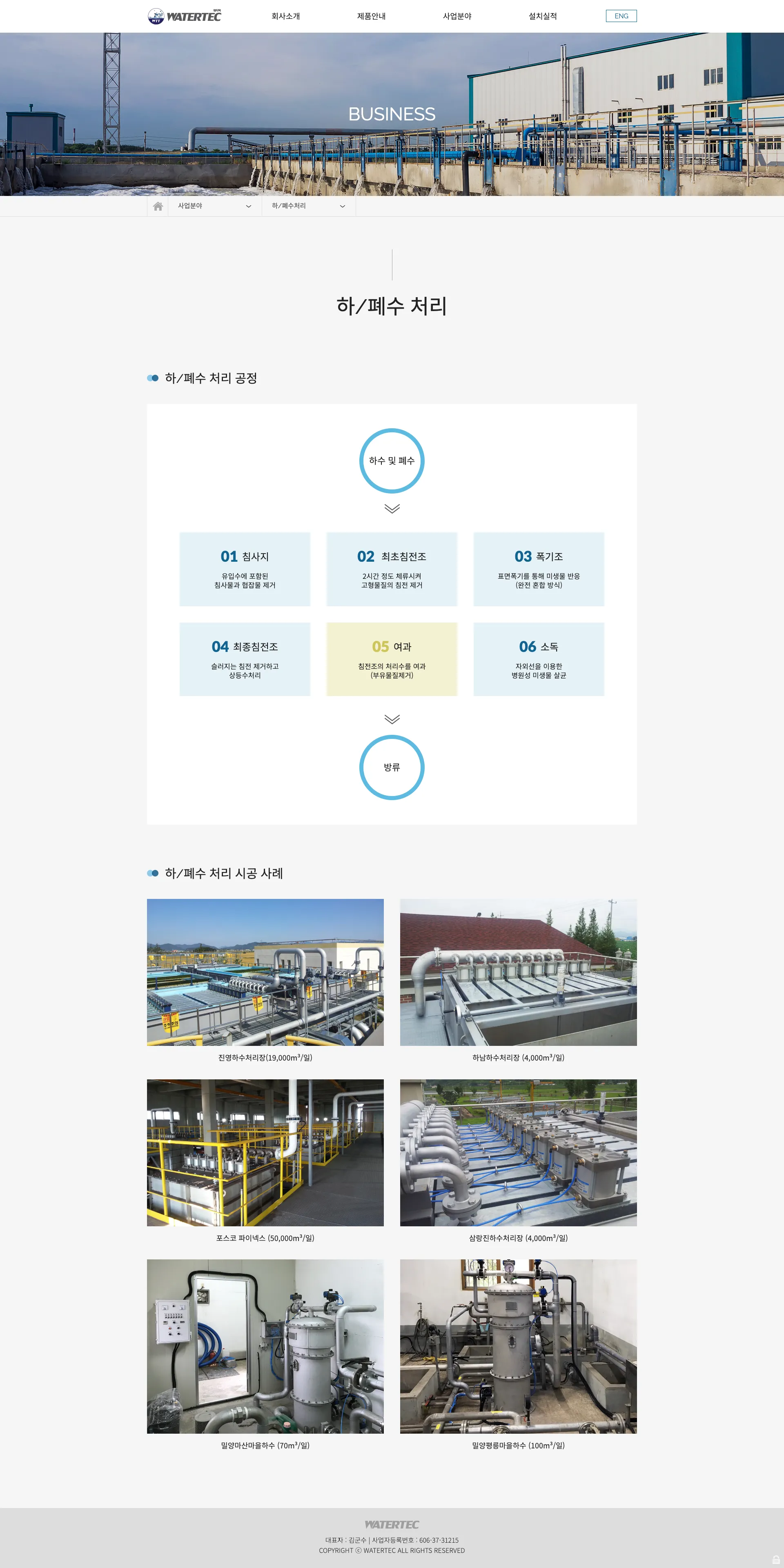Tap the WATERTEC logo in the header
Image resolution: width=784 pixels, height=1568 pixels.
pyautogui.click(x=185, y=16)
